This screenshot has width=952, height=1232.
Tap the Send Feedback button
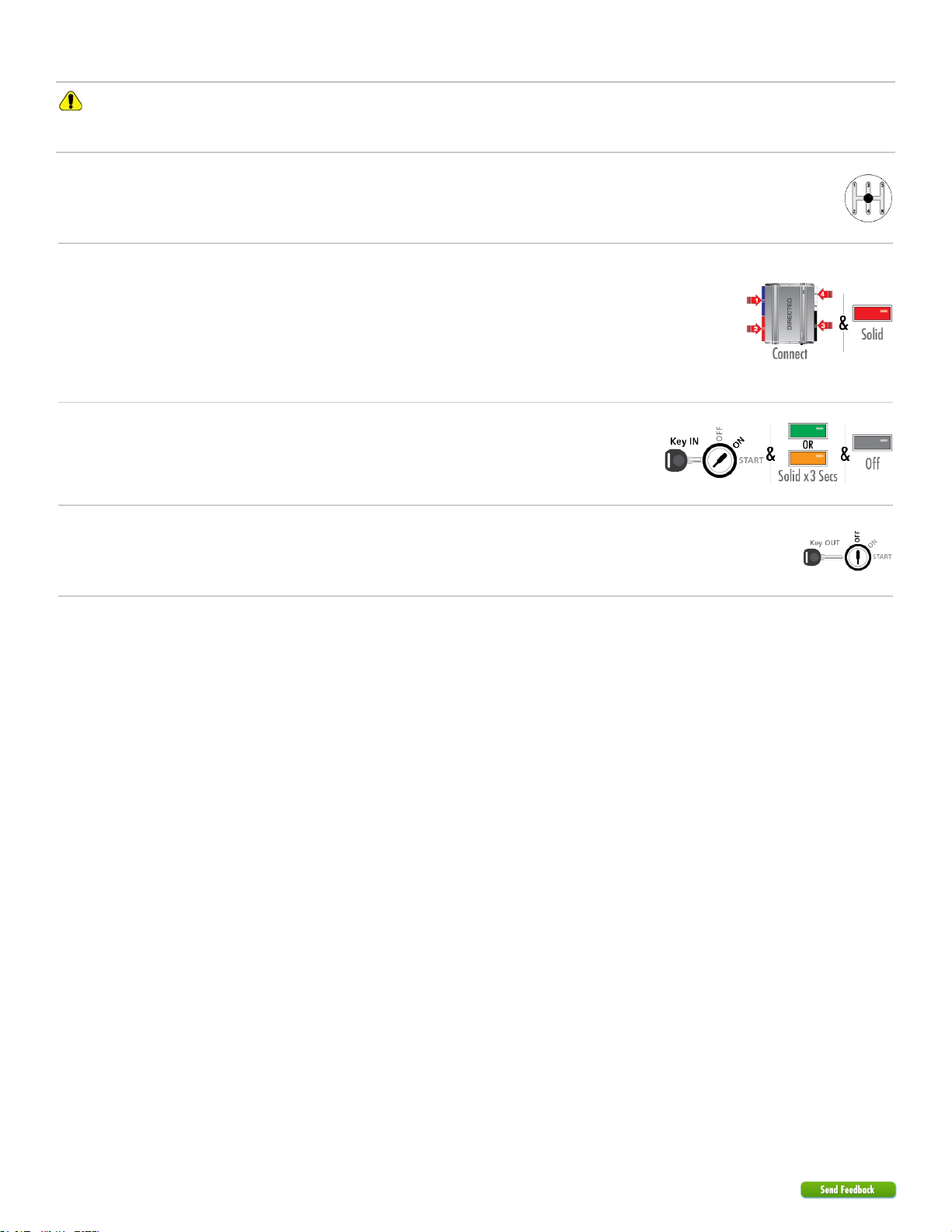point(848,1189)
